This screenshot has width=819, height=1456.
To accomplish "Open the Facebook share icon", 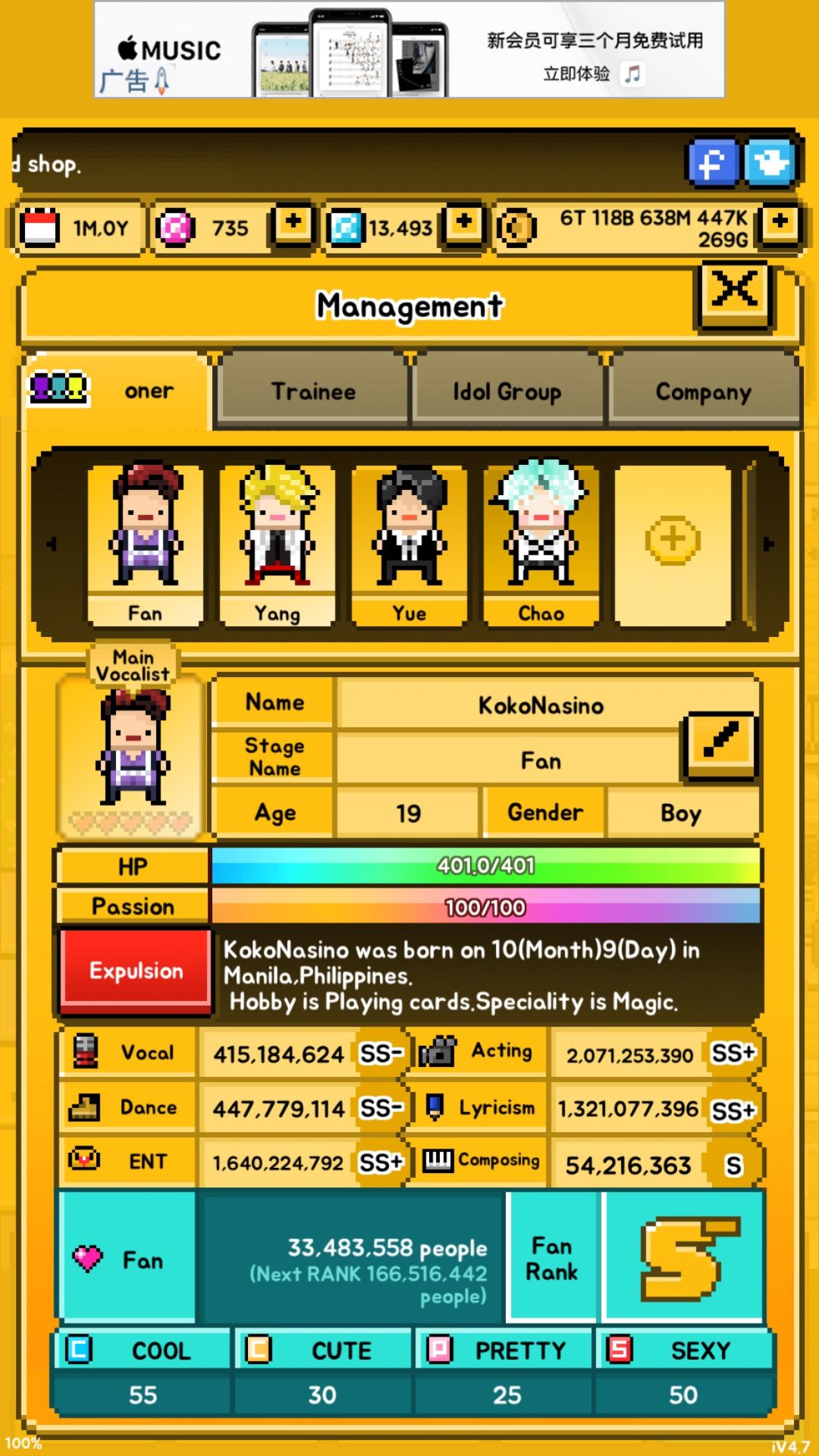I will [712, 162].
